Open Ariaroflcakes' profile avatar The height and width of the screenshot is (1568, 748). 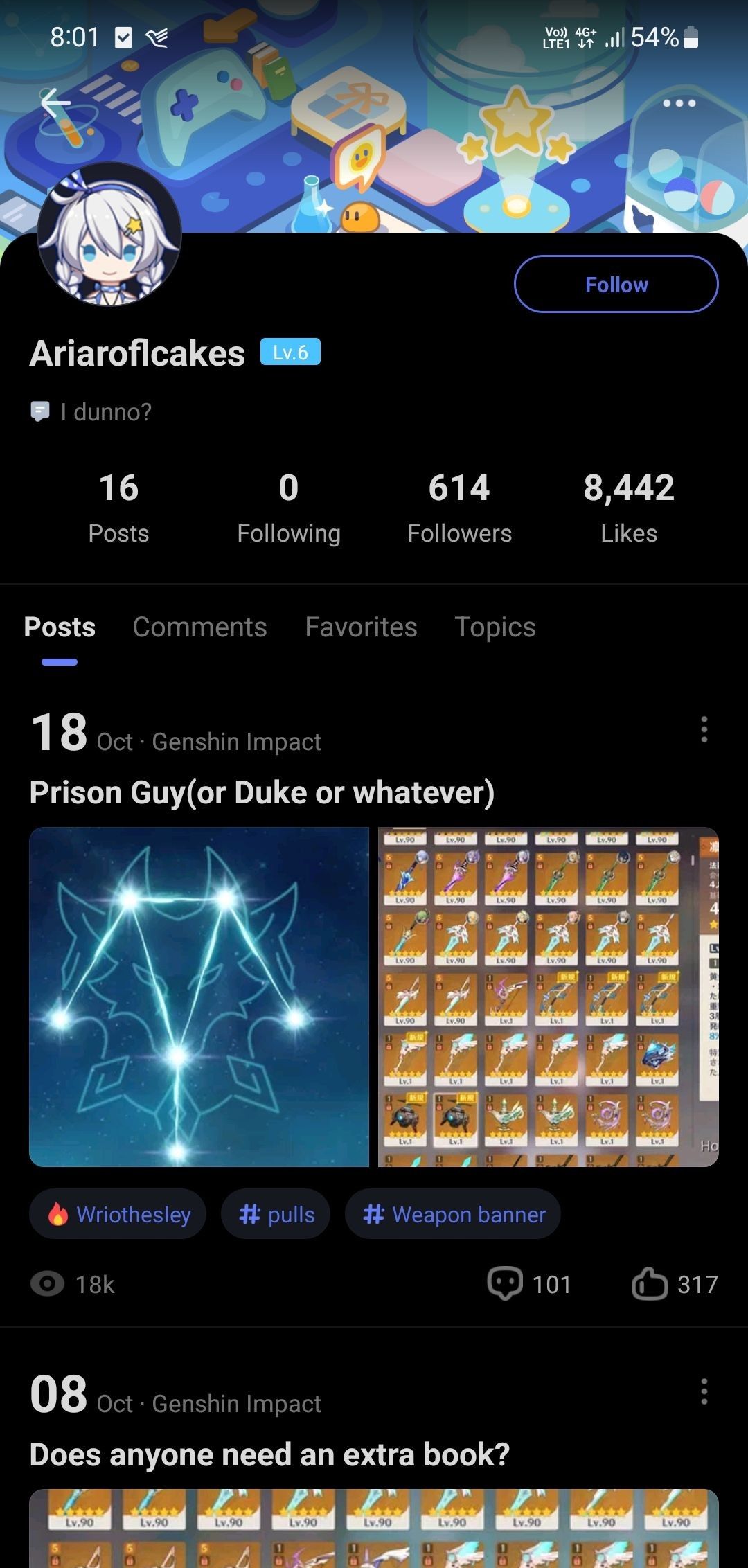pos(109,234)
